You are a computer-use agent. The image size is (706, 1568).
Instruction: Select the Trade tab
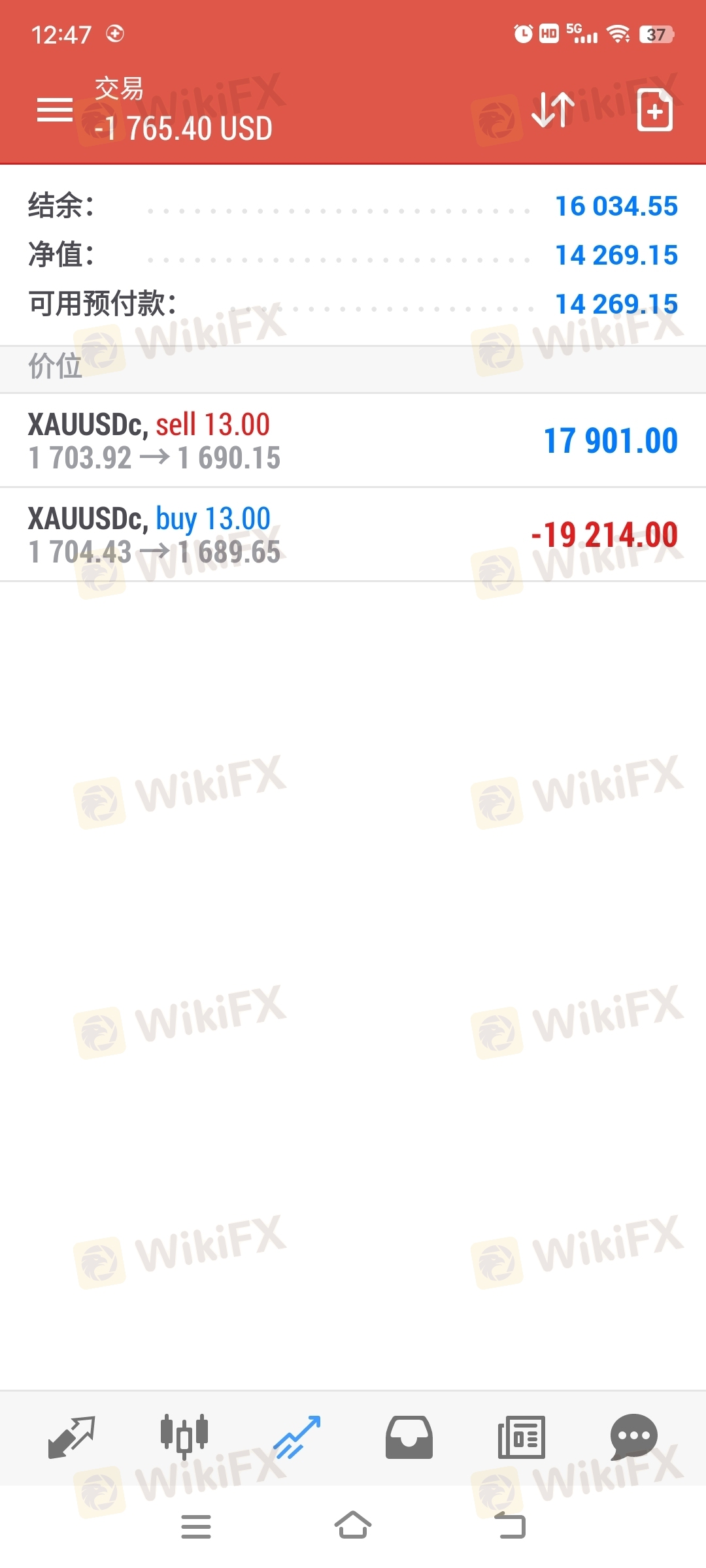click(x=297, y=1437)
